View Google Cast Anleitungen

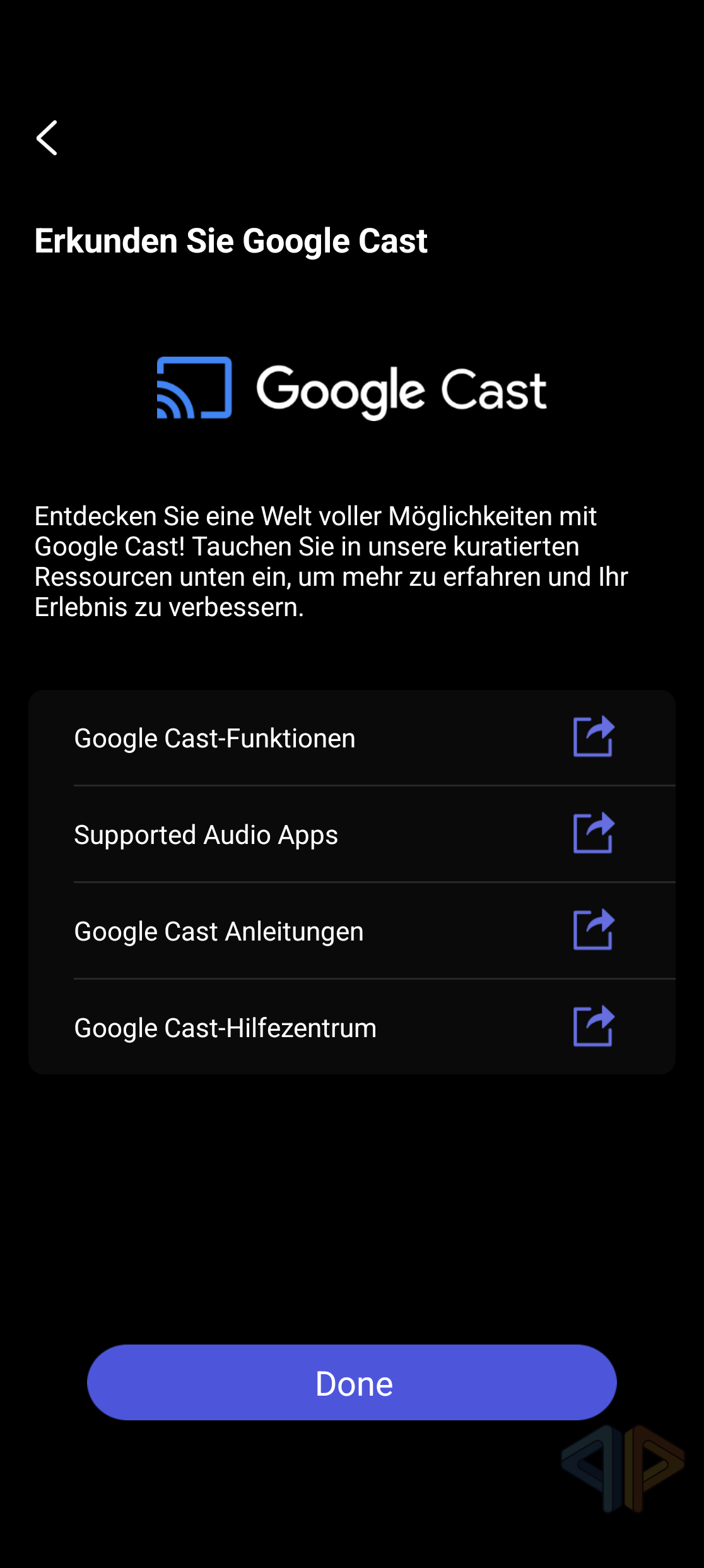click(351, 931)
